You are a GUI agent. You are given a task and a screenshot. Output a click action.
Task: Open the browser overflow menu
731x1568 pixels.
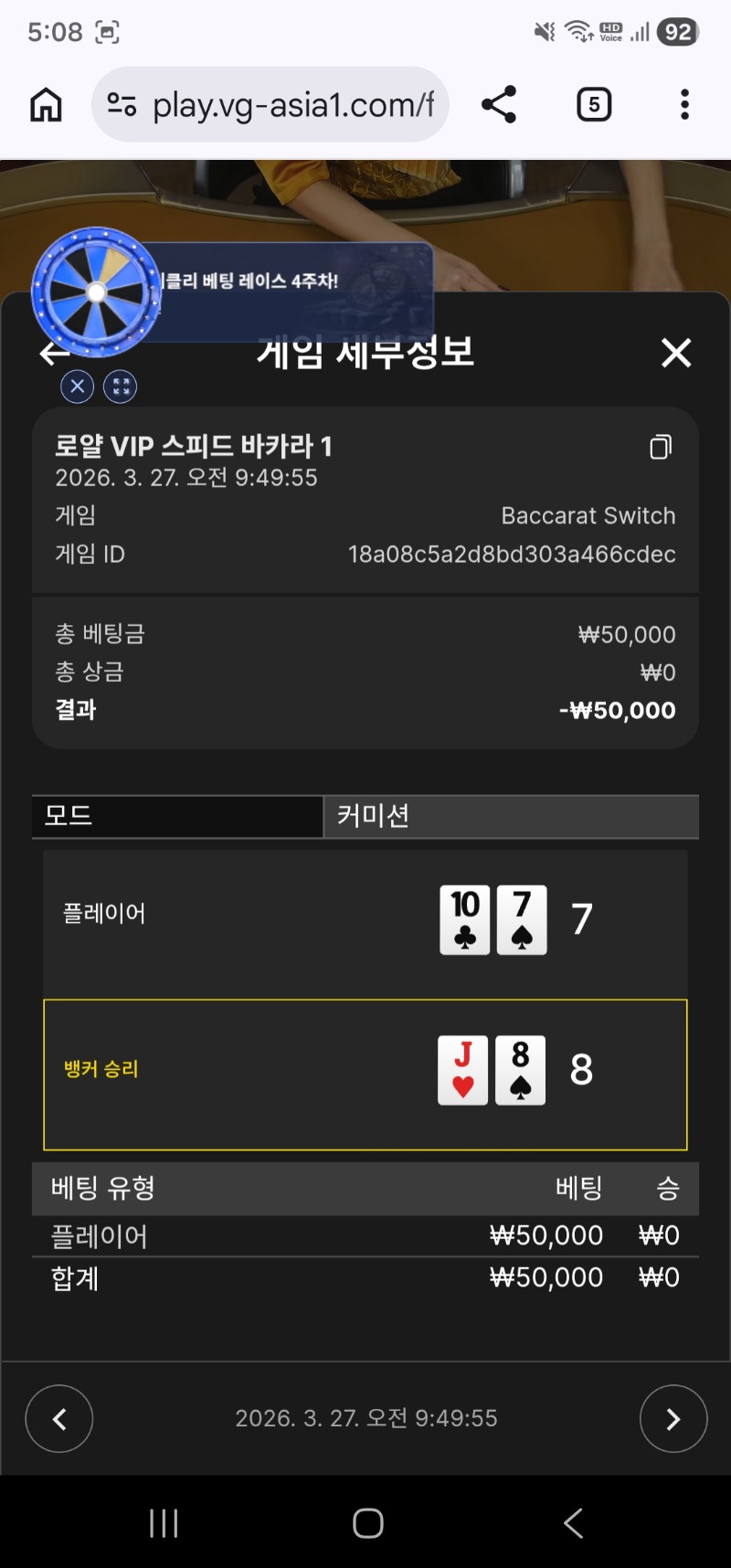tap(684, 105)
